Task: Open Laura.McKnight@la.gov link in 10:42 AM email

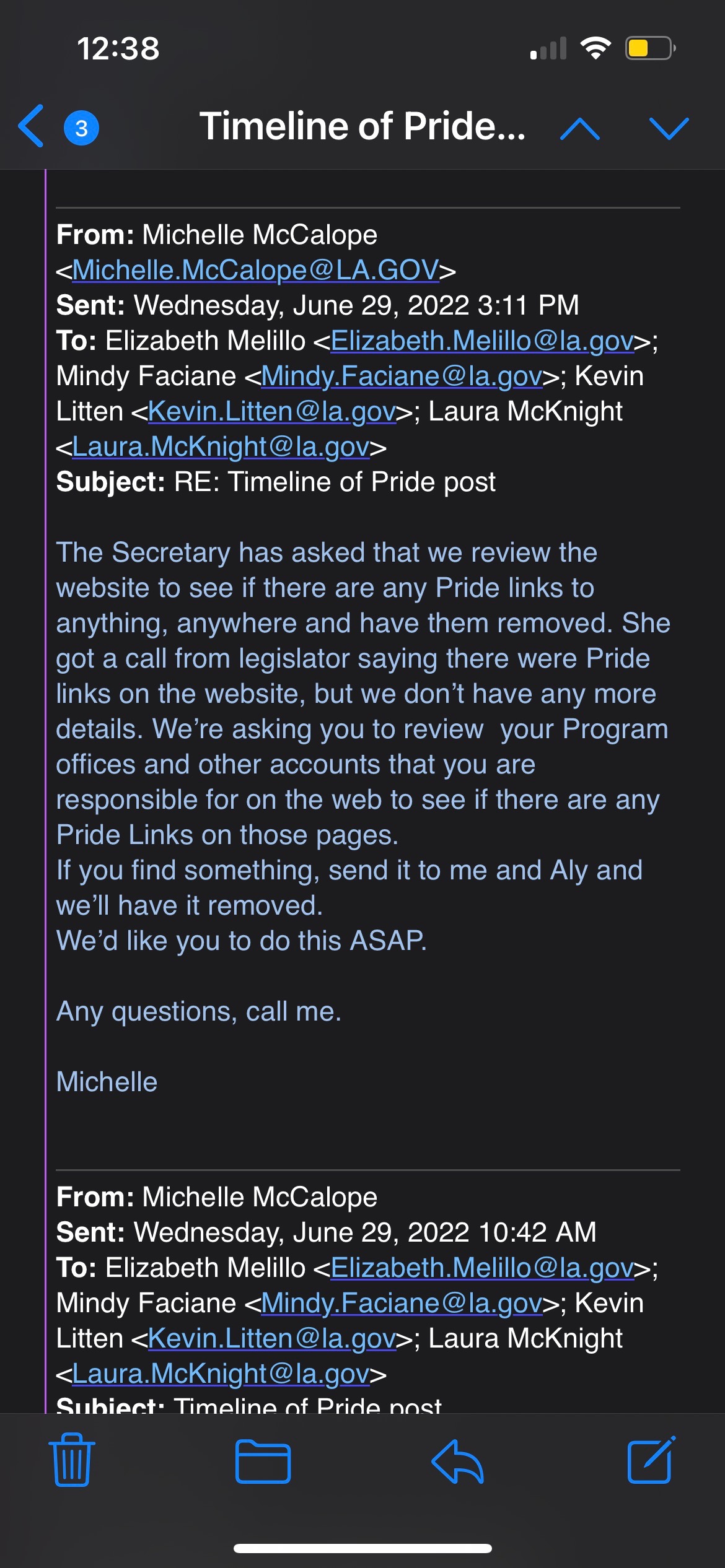Action: [x=221, y=1374]
